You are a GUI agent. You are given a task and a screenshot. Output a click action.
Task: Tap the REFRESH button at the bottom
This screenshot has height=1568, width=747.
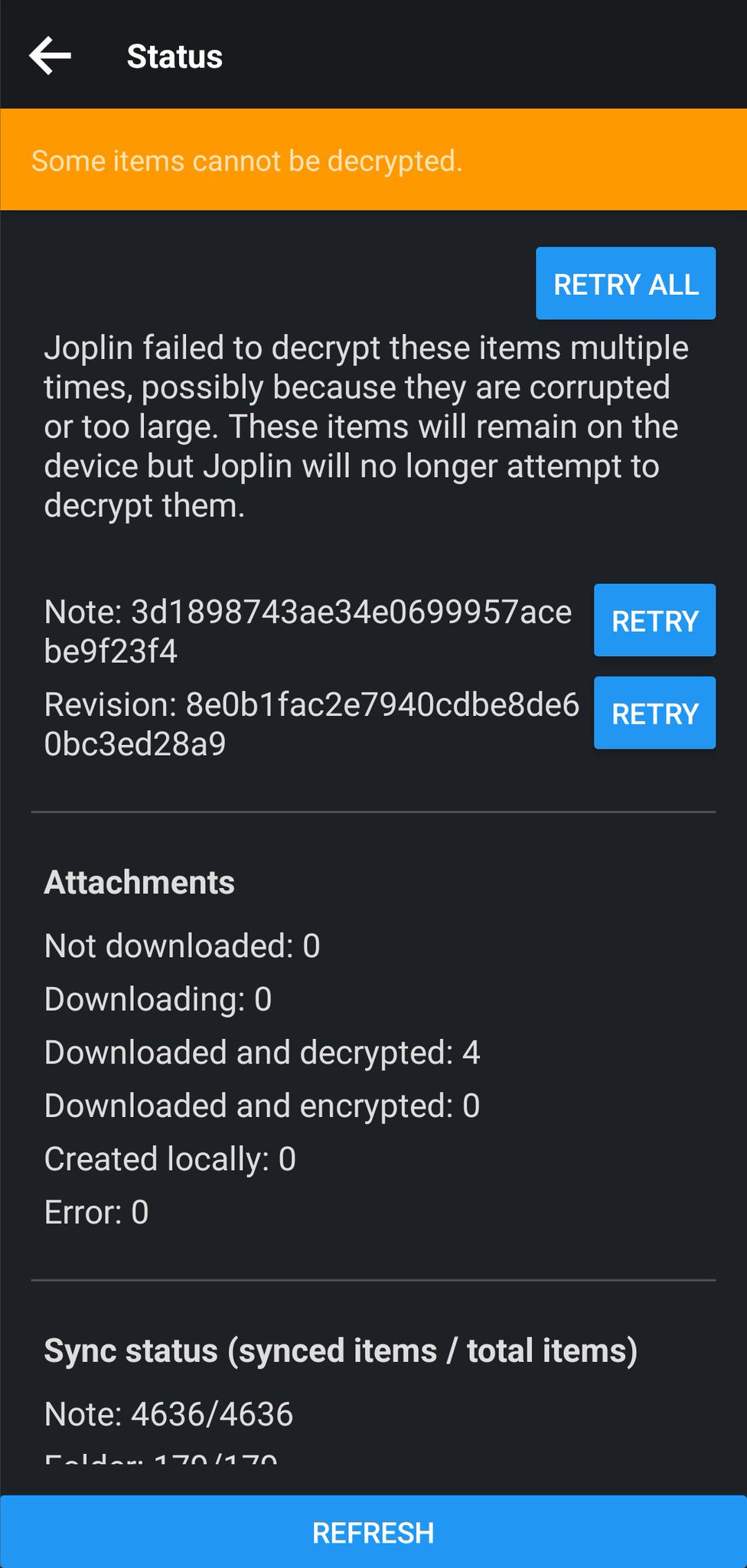point(373,1533)
